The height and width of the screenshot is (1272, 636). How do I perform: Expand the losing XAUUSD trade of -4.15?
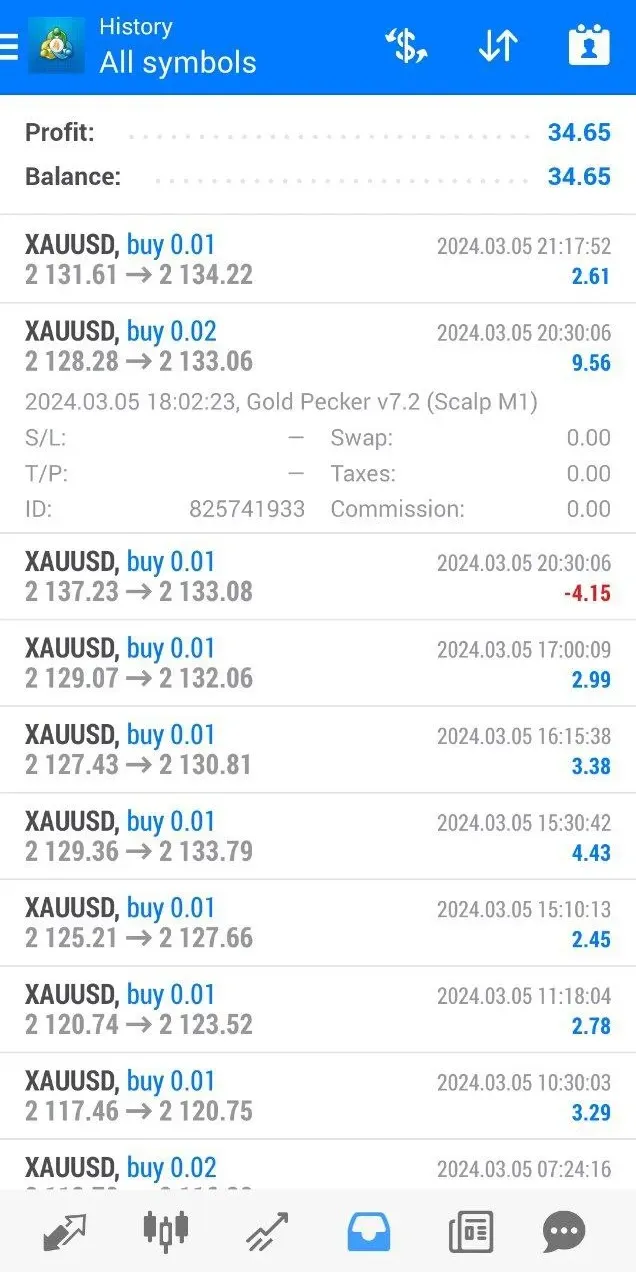[318, 577]
